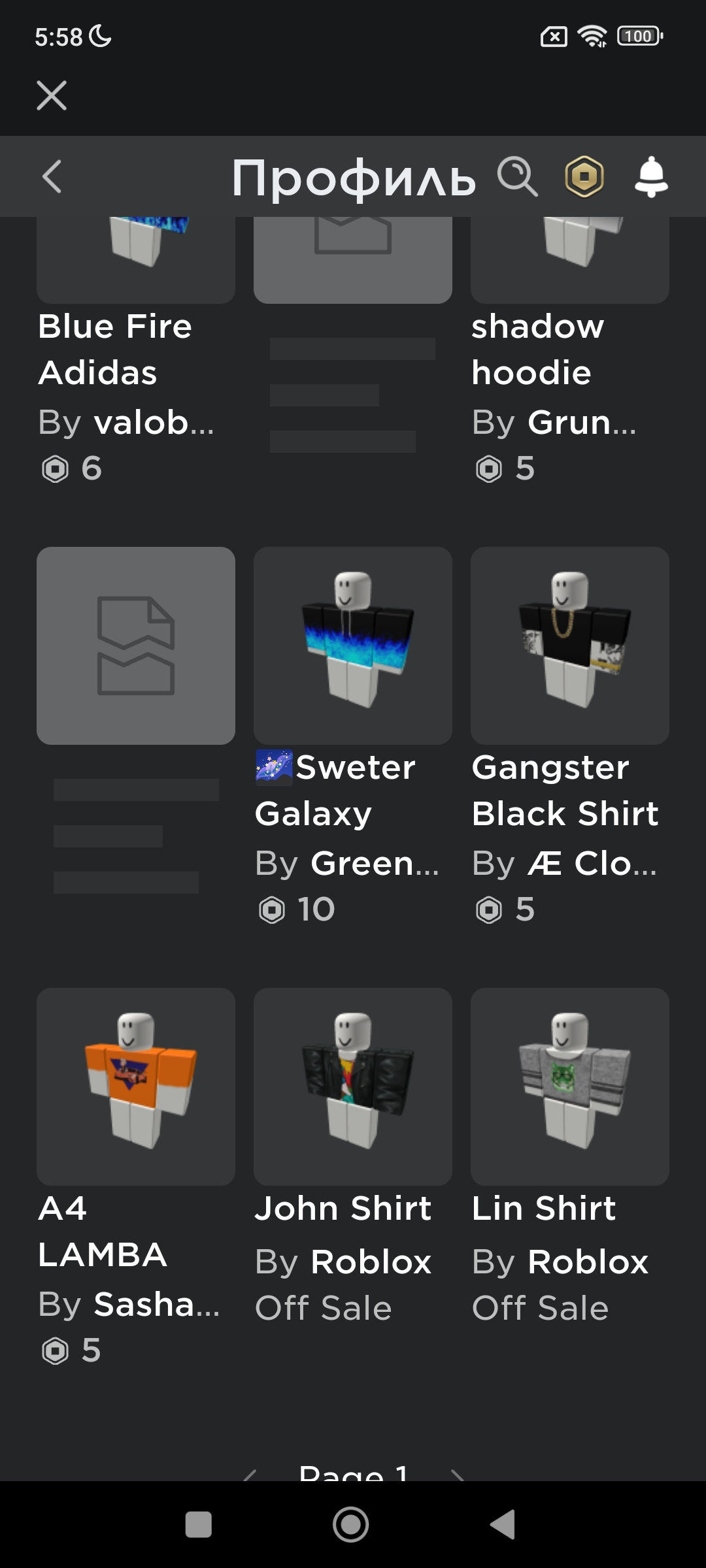Open recent apps from navigation bar
This screenshot has height=1568, width=706.
point(199,1525)
